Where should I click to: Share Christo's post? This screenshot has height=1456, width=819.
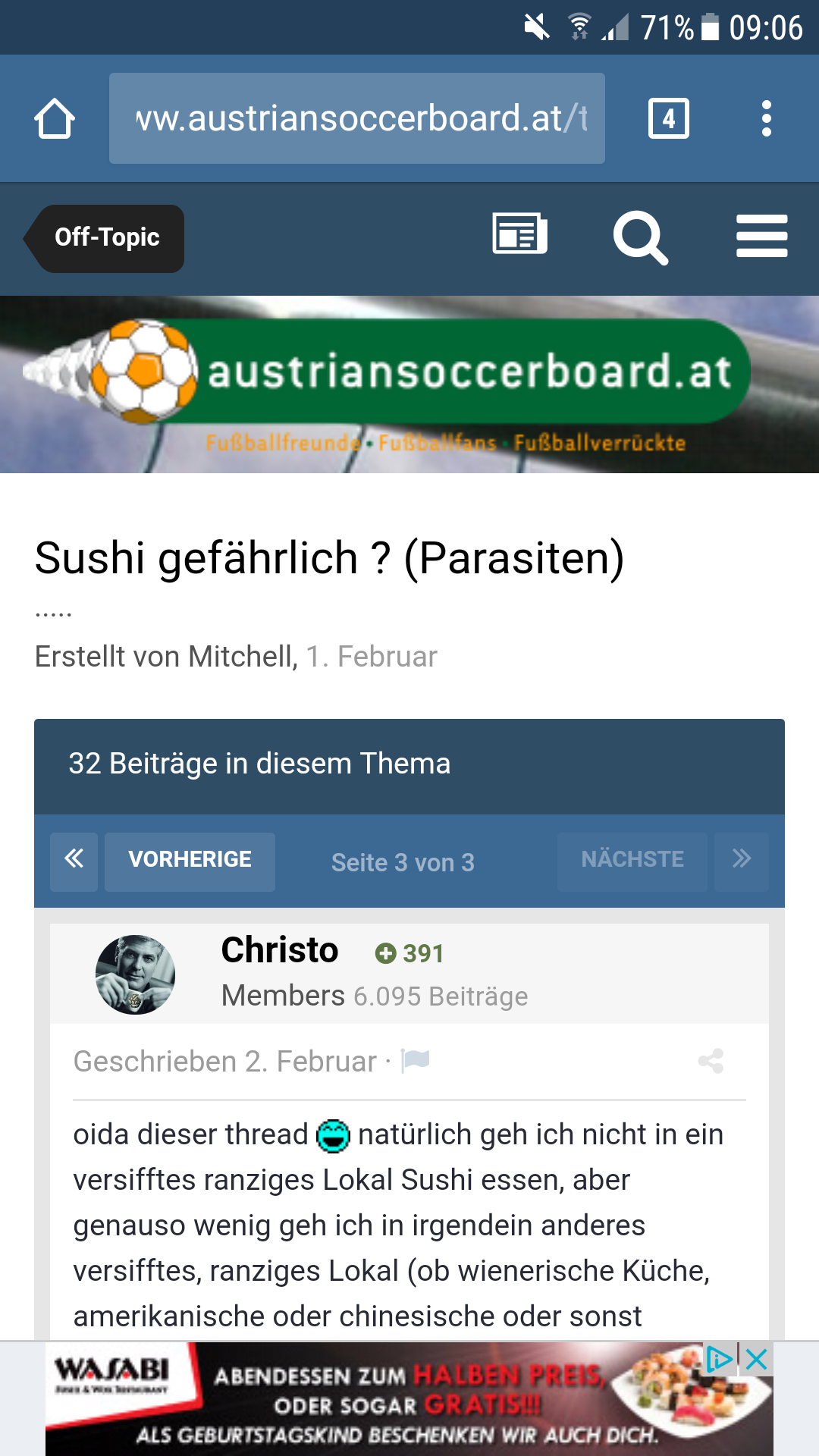click(x=711, y=1061)
